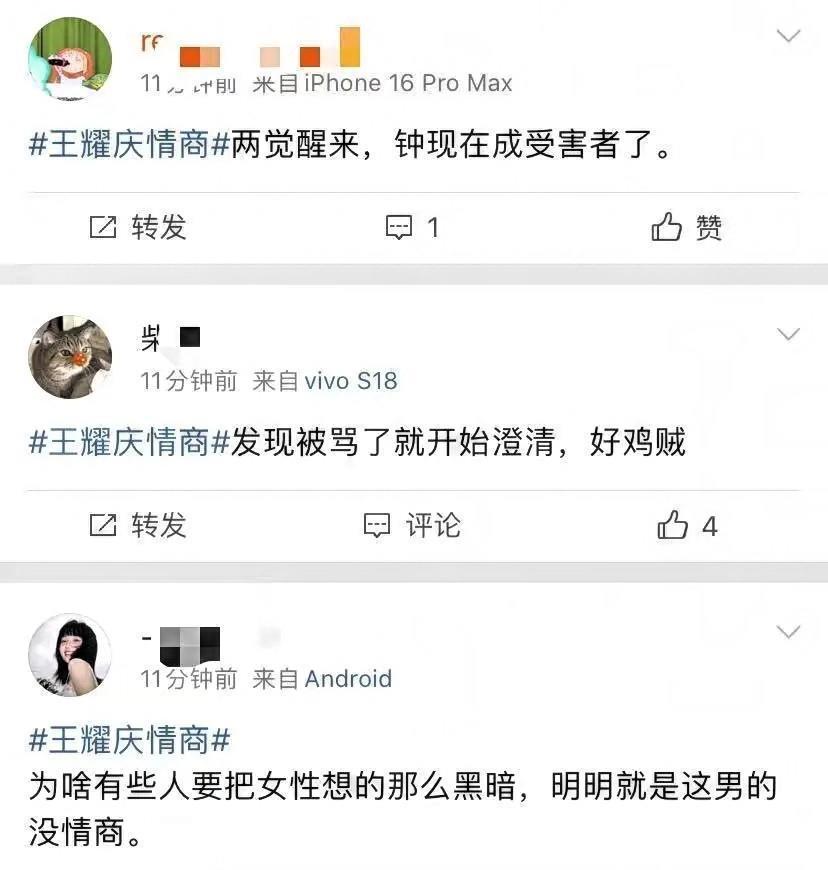Expand the chevron menu on the iPhone 16 Pro Max post
This screenshot has height=870, width=828.
(x=789, y=37)
